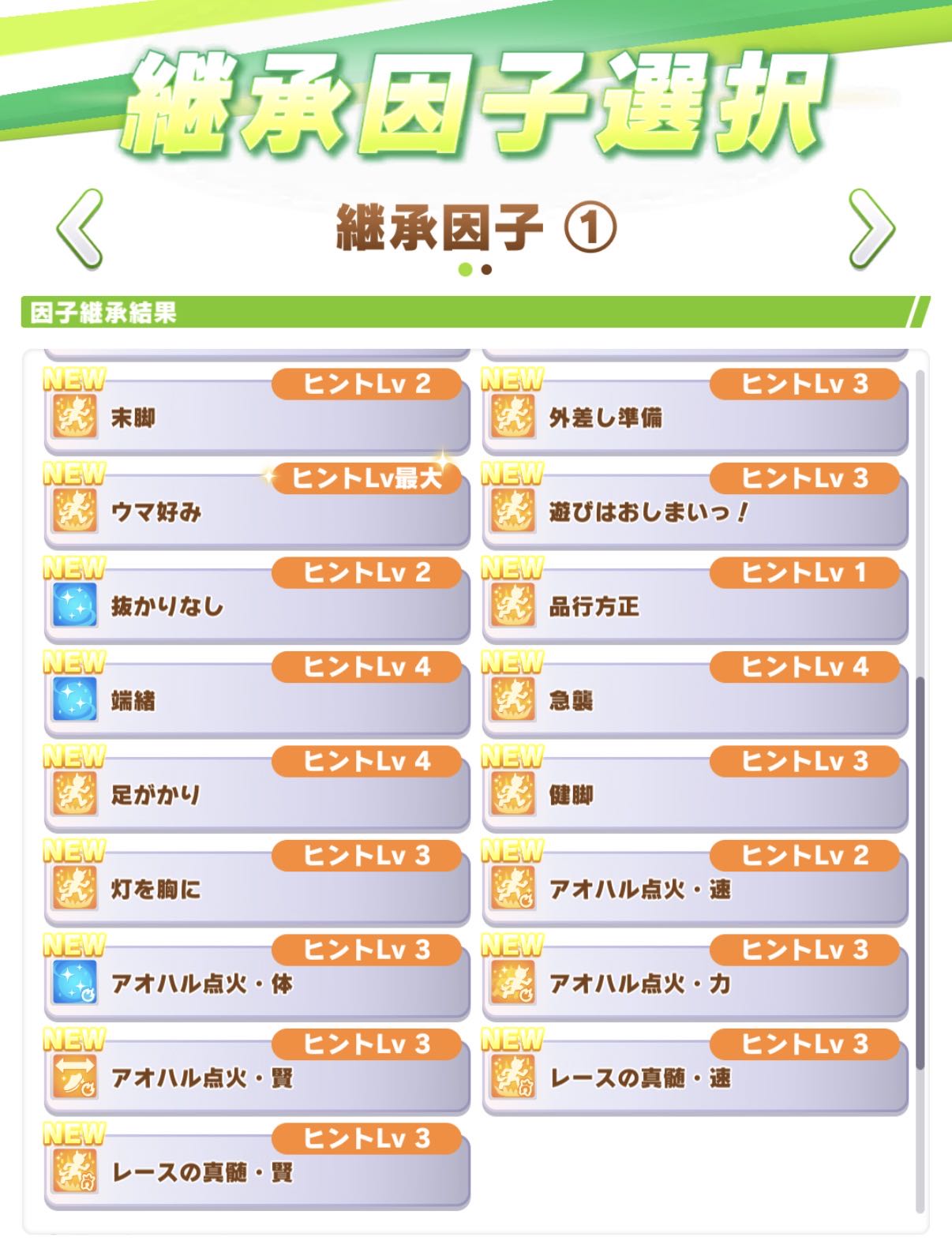952x1252 pixels.
Task: Go to the next inherited factor page
Action: coord(871,229)
